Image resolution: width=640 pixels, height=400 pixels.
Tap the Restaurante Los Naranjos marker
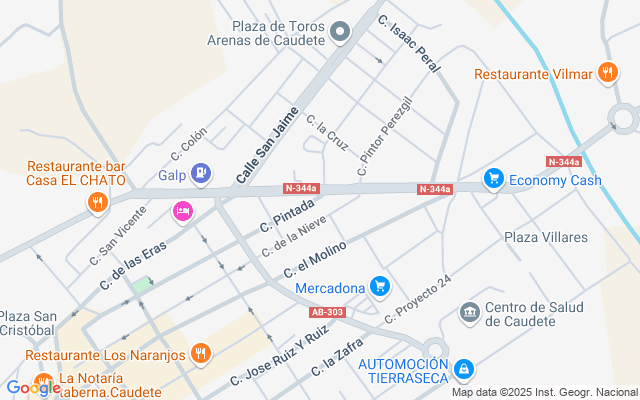(199, 352)
